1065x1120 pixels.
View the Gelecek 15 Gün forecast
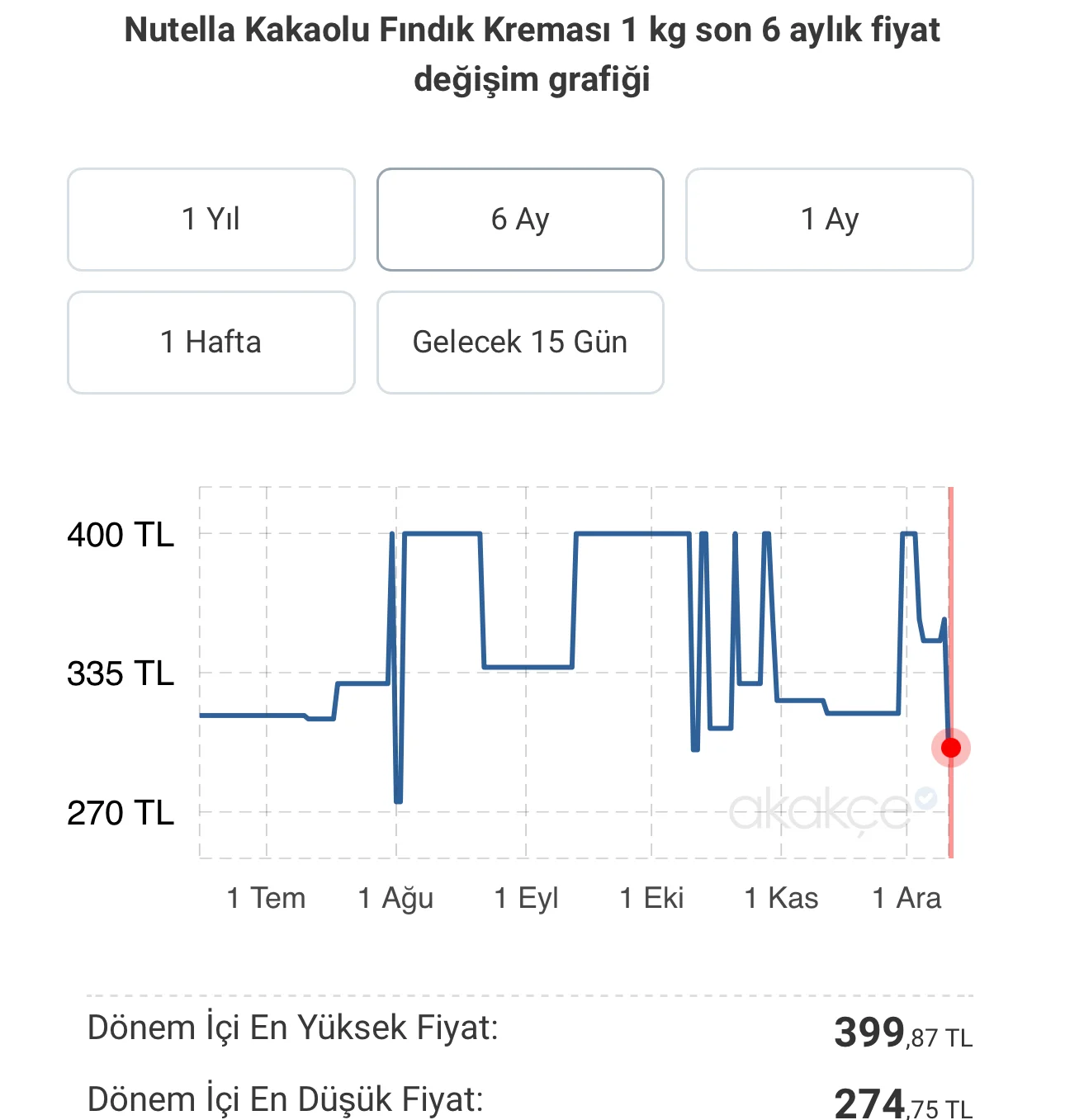point(520,342)
